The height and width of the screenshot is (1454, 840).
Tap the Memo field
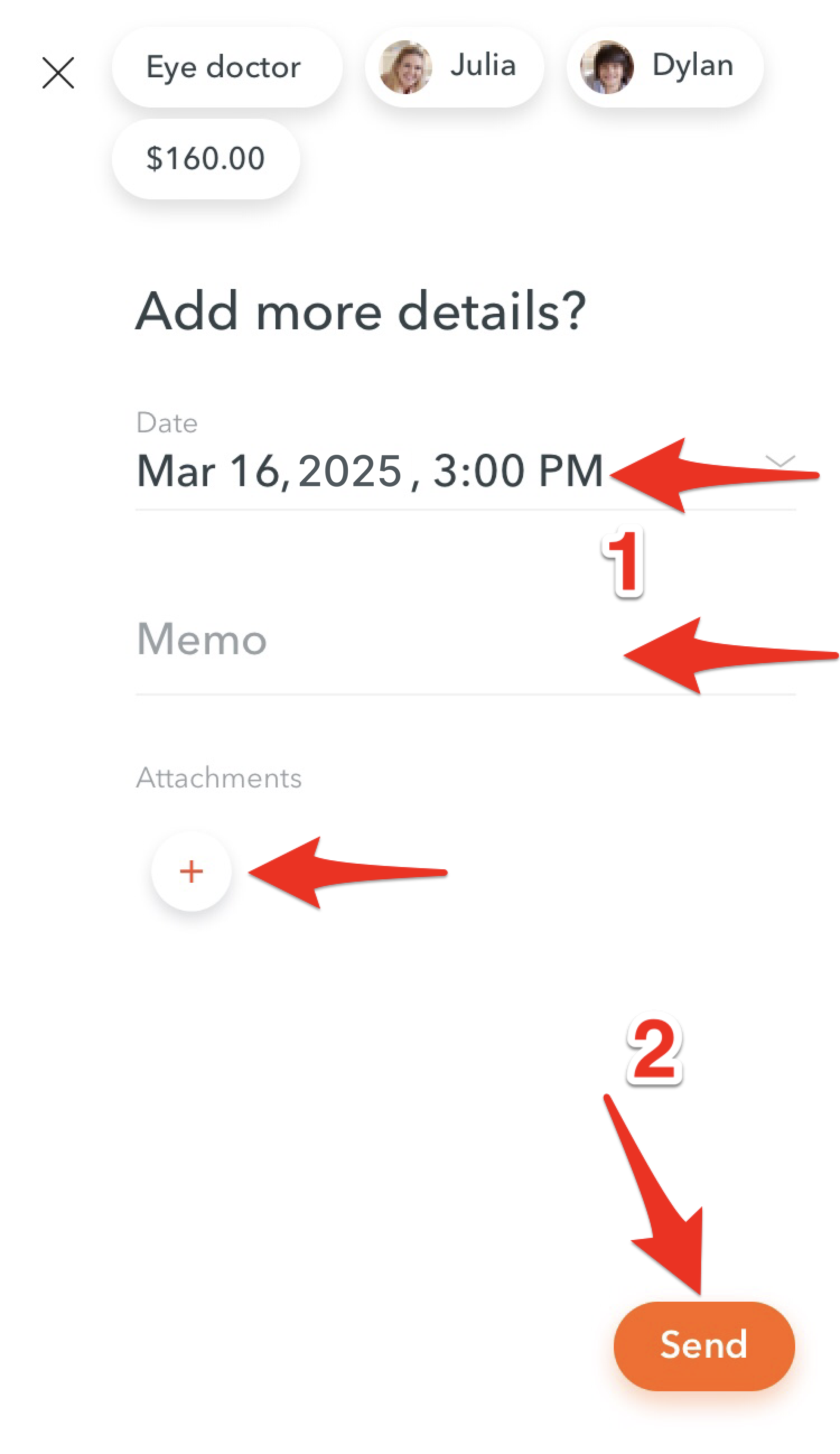point(466,640)
